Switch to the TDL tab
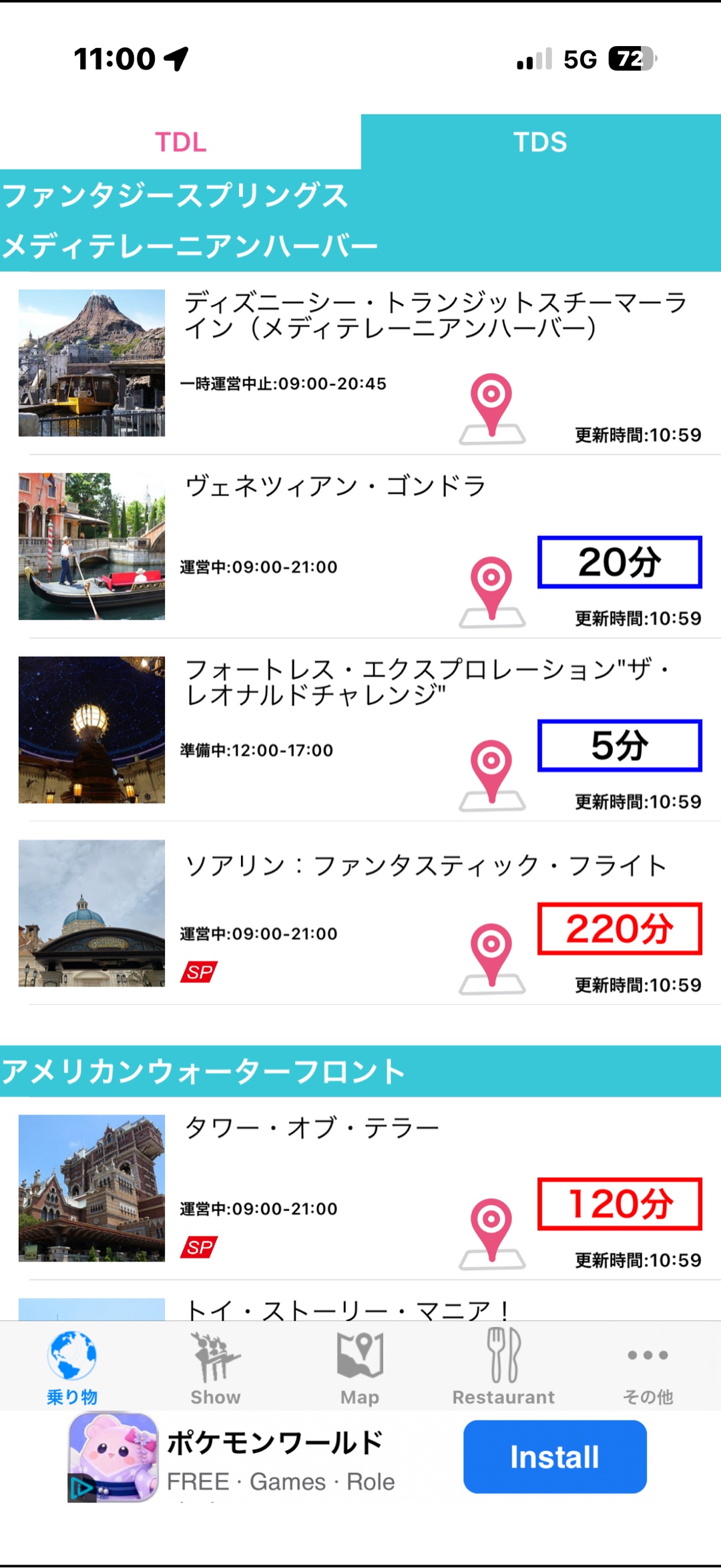 180,142
